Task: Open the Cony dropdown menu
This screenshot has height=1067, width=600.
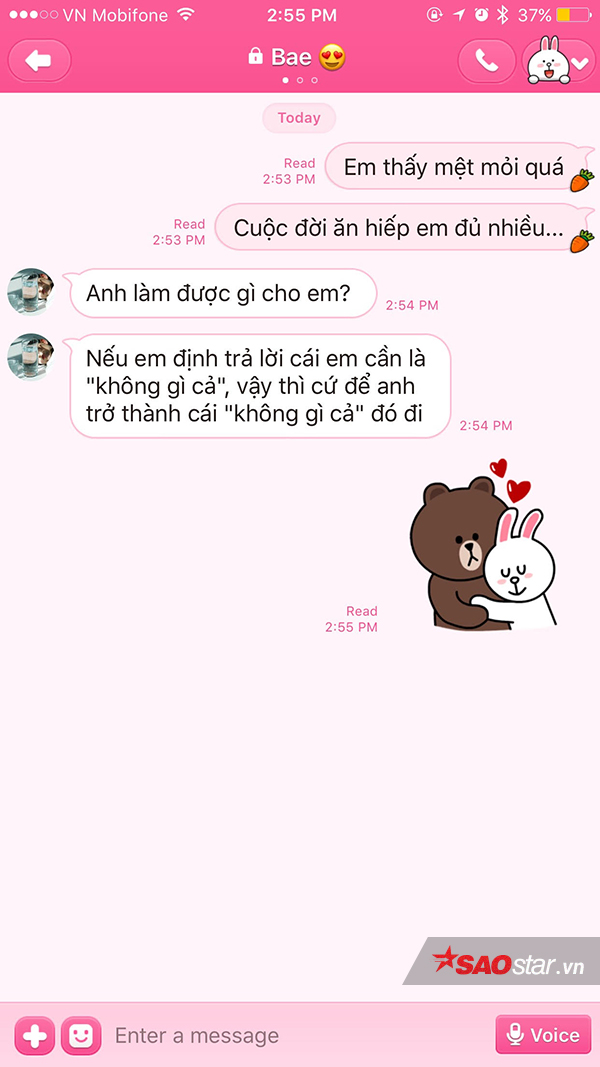Action: point(559,61)
